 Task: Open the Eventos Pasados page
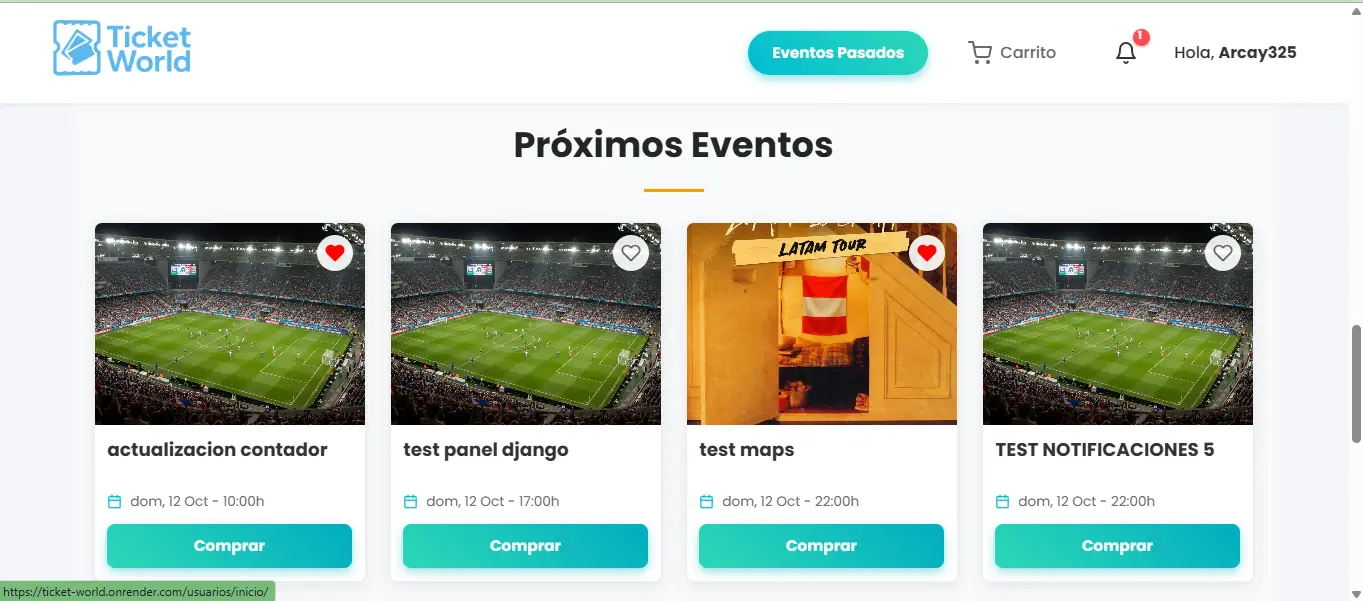837,53
